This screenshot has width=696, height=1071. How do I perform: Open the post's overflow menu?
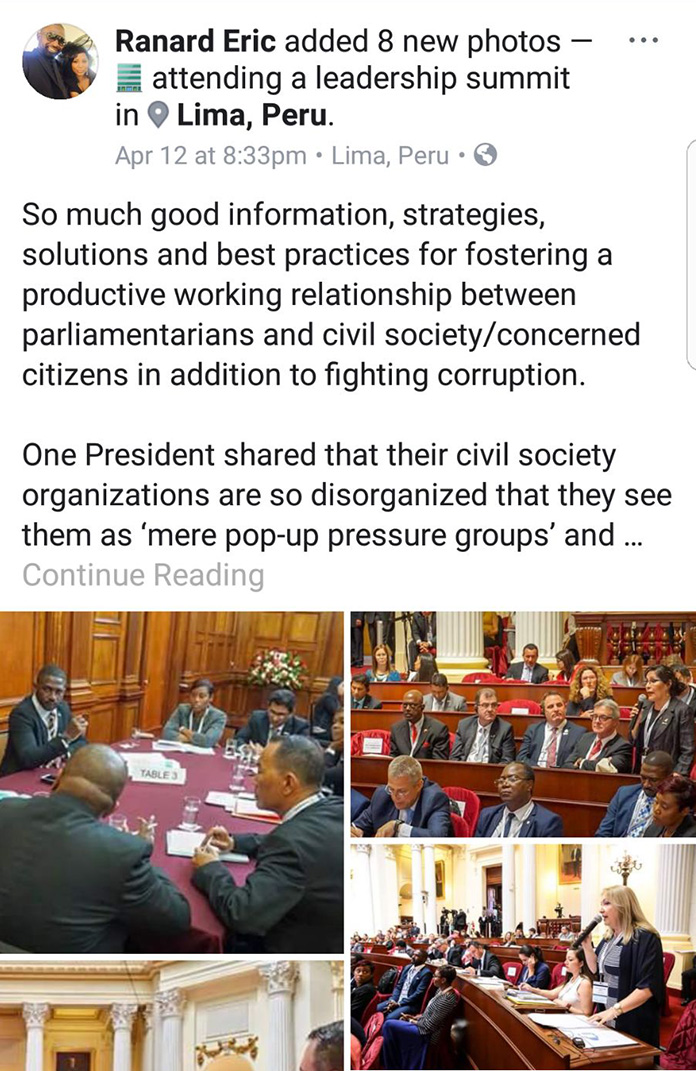pos(641,41)
